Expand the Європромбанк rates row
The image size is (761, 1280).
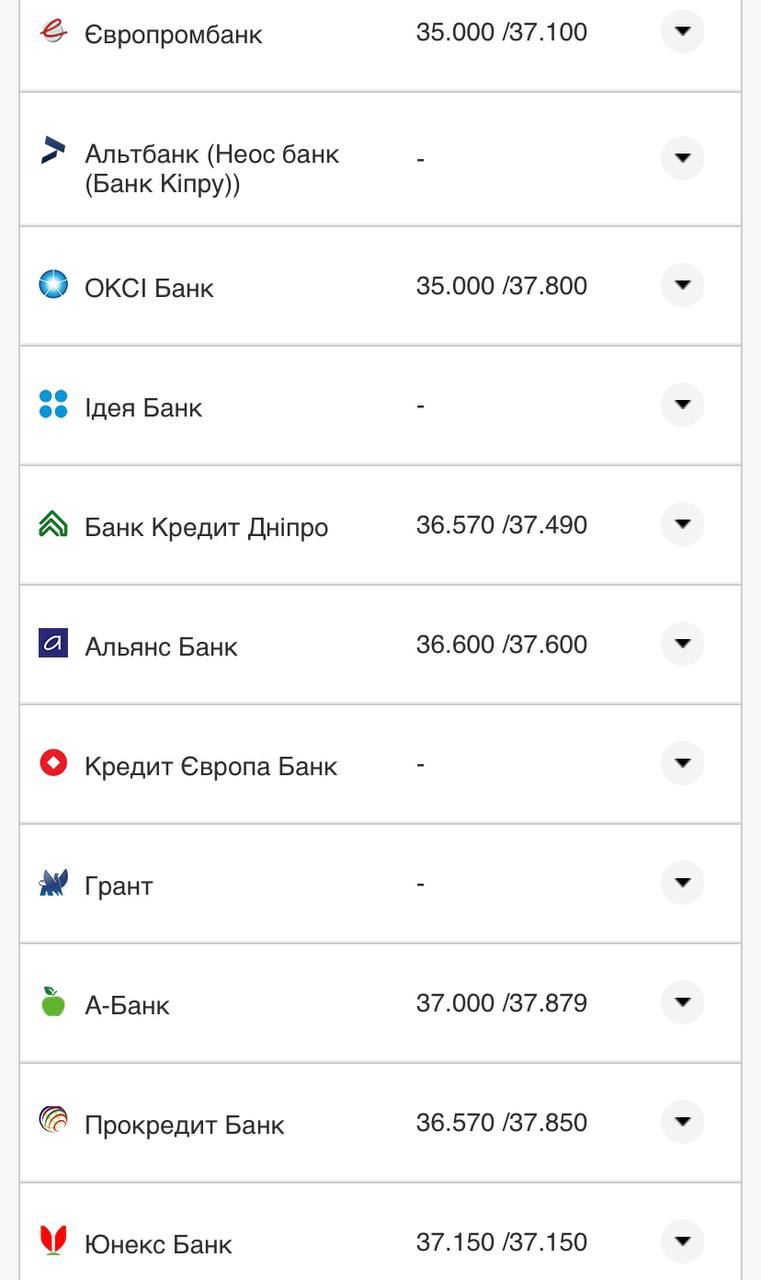[682, 31]
